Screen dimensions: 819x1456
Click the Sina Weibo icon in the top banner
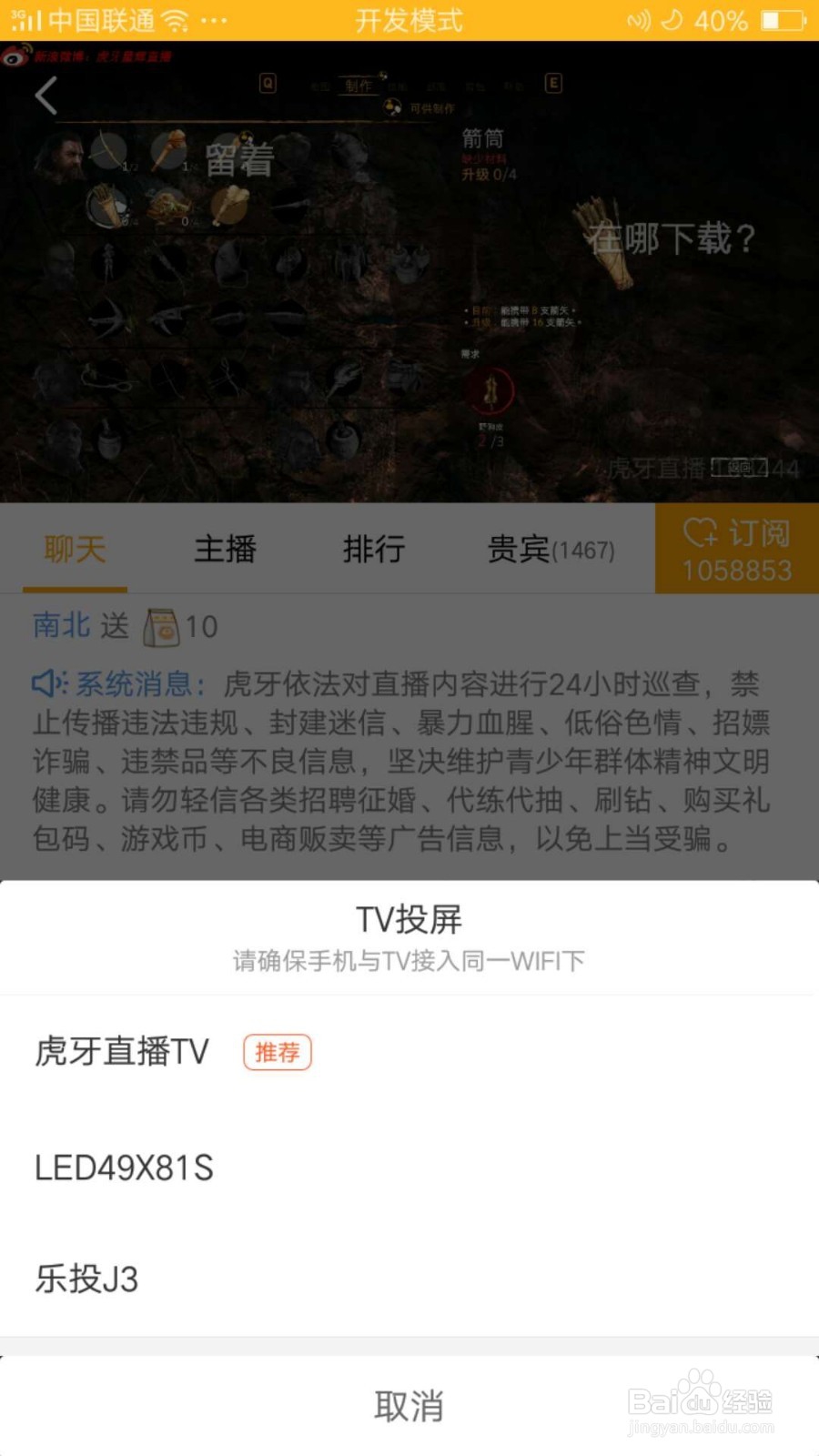[x=16, y=56]
